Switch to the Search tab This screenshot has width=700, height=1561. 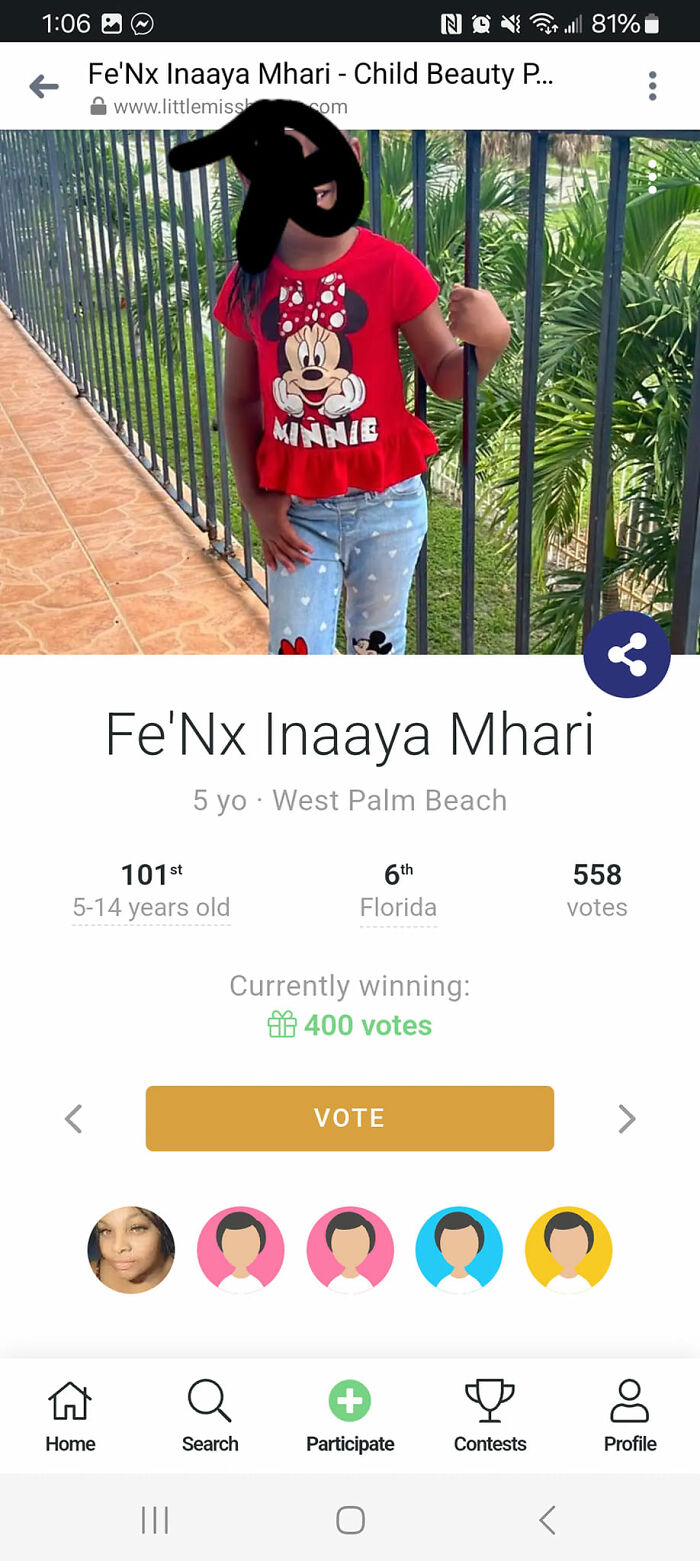pyautogui.click(x=210, y=1416)
